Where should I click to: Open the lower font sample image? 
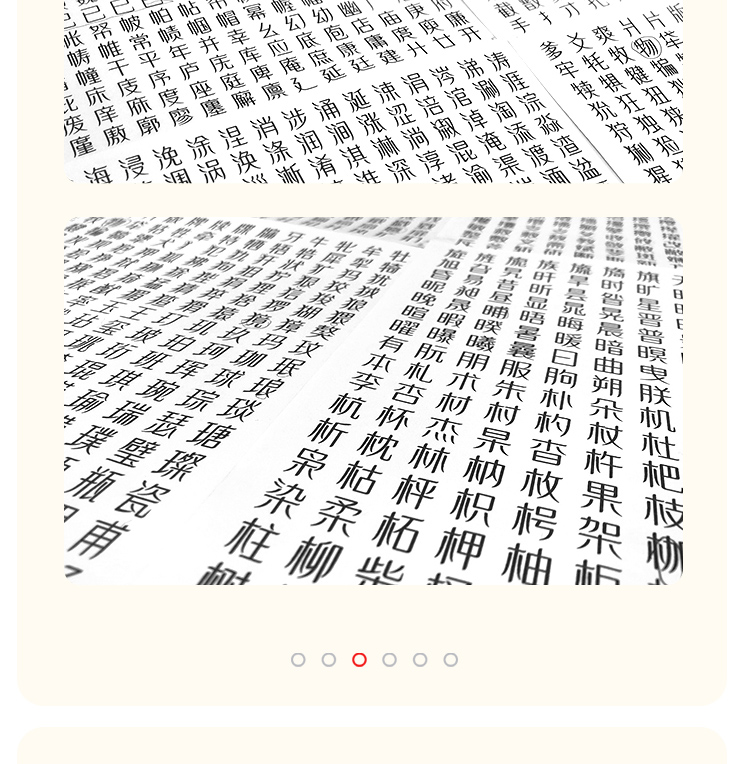(373, 400)
